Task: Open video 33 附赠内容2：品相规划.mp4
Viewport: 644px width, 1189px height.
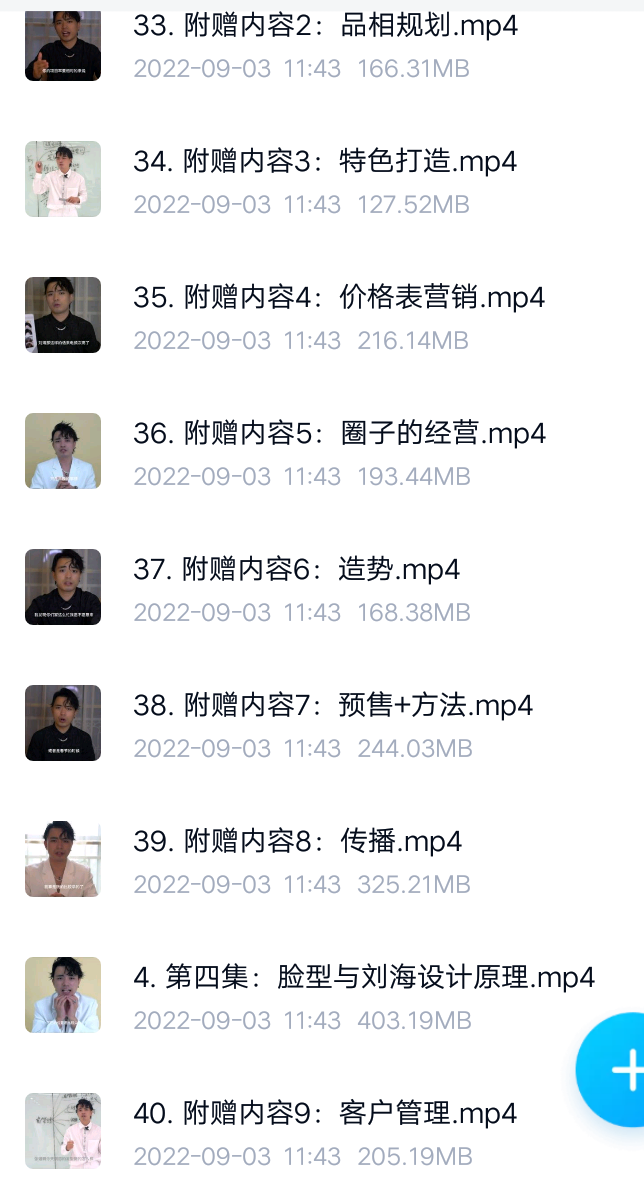Action: [325, 26]
